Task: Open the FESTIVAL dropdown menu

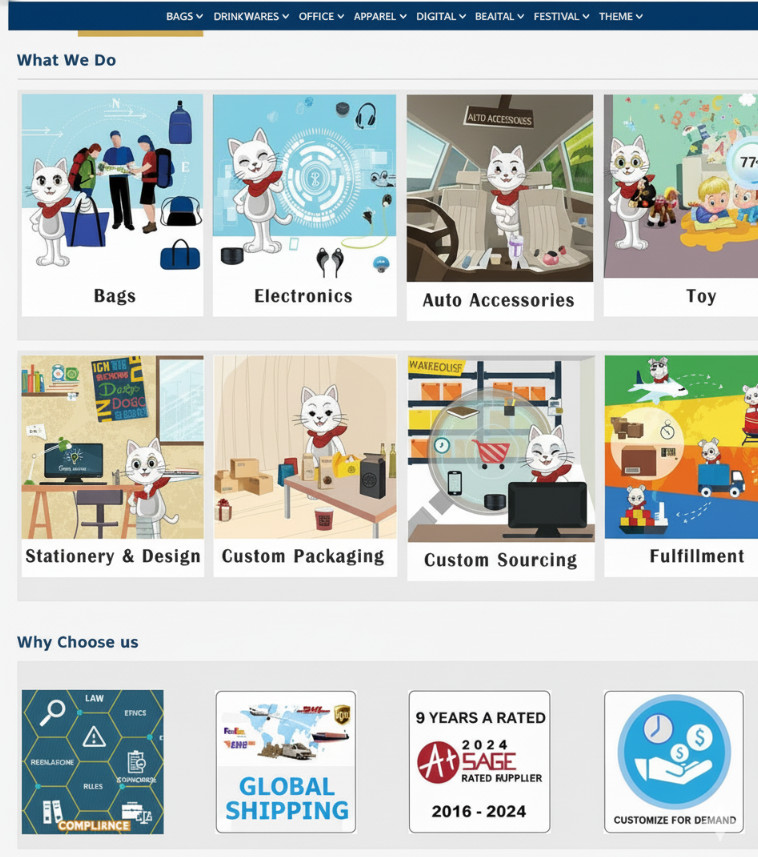Action: point(561,16)
